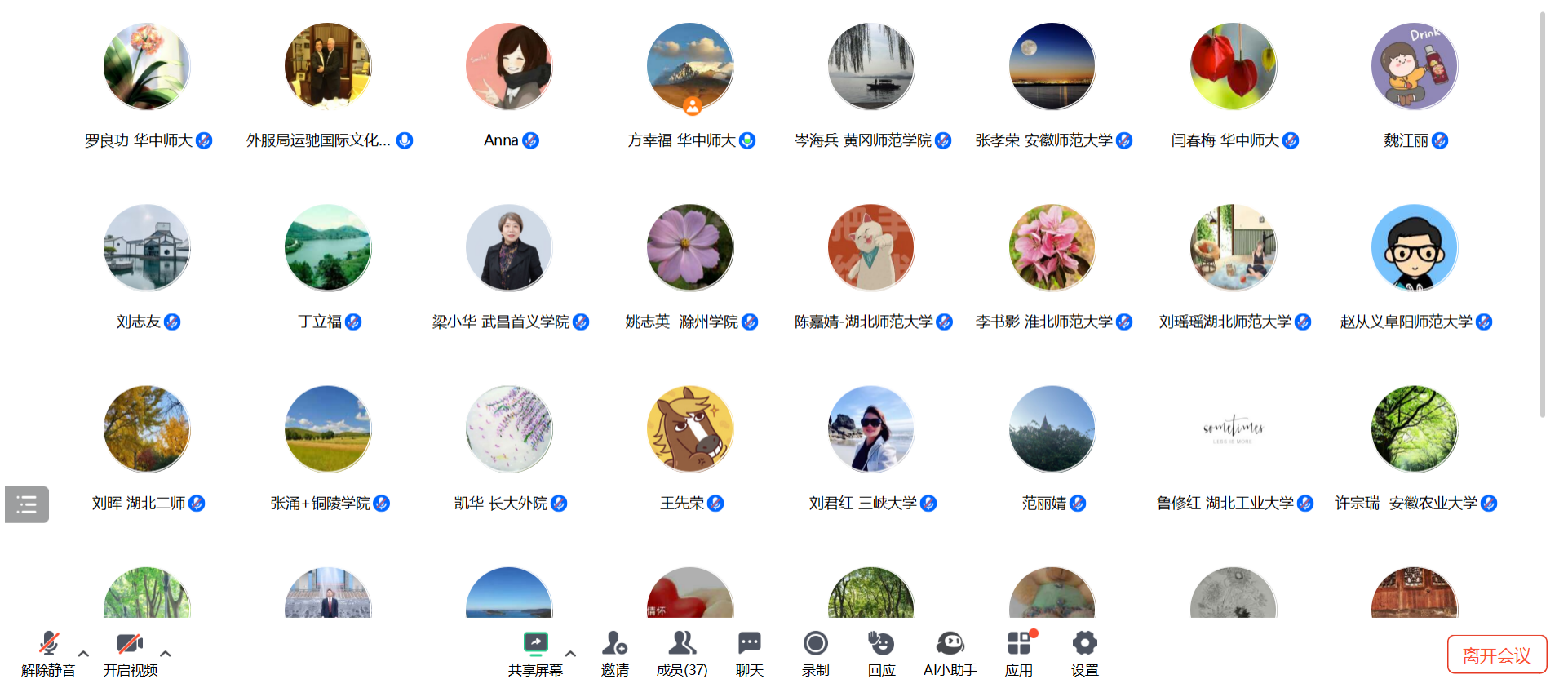Screen dimensions: 1568x688
Task: Expand video options arrow beside 开启视频
Action: 166,654
